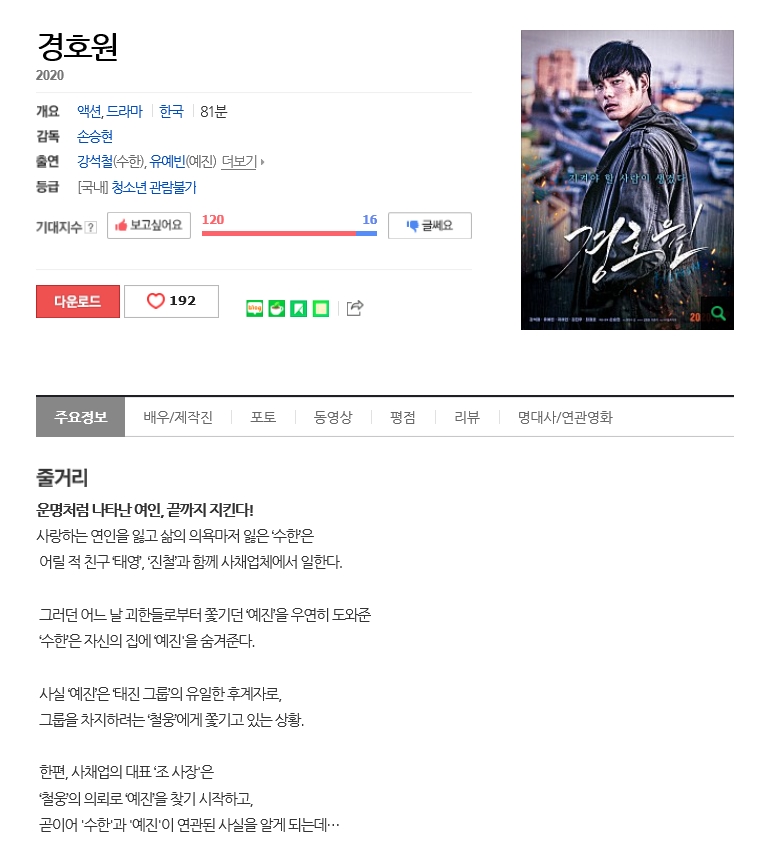Vote 보고싶어요 for this movie
Image resolution: width=769 pixels, height=861 pixels.
coord(148,226)
